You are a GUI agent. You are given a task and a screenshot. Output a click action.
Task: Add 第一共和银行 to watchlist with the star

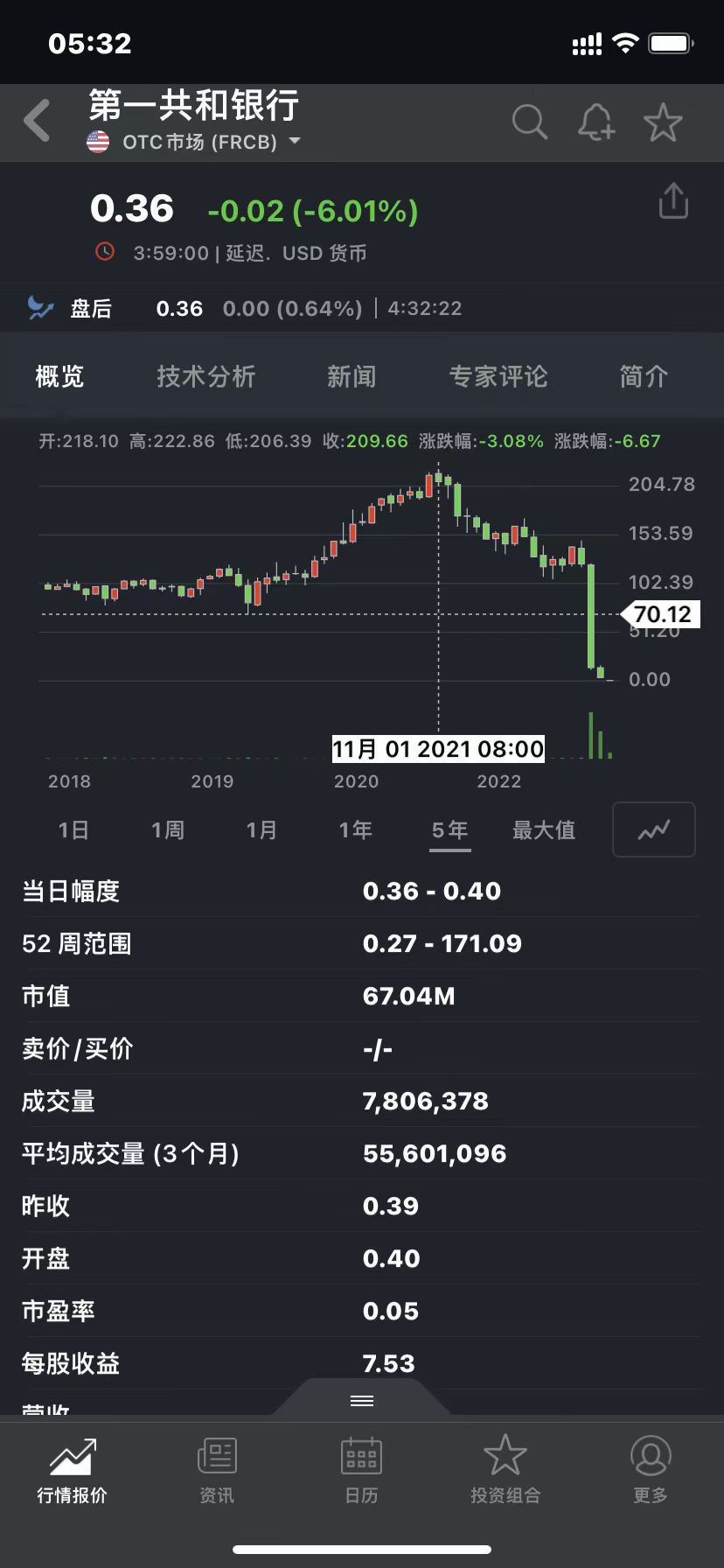[663, 122]
